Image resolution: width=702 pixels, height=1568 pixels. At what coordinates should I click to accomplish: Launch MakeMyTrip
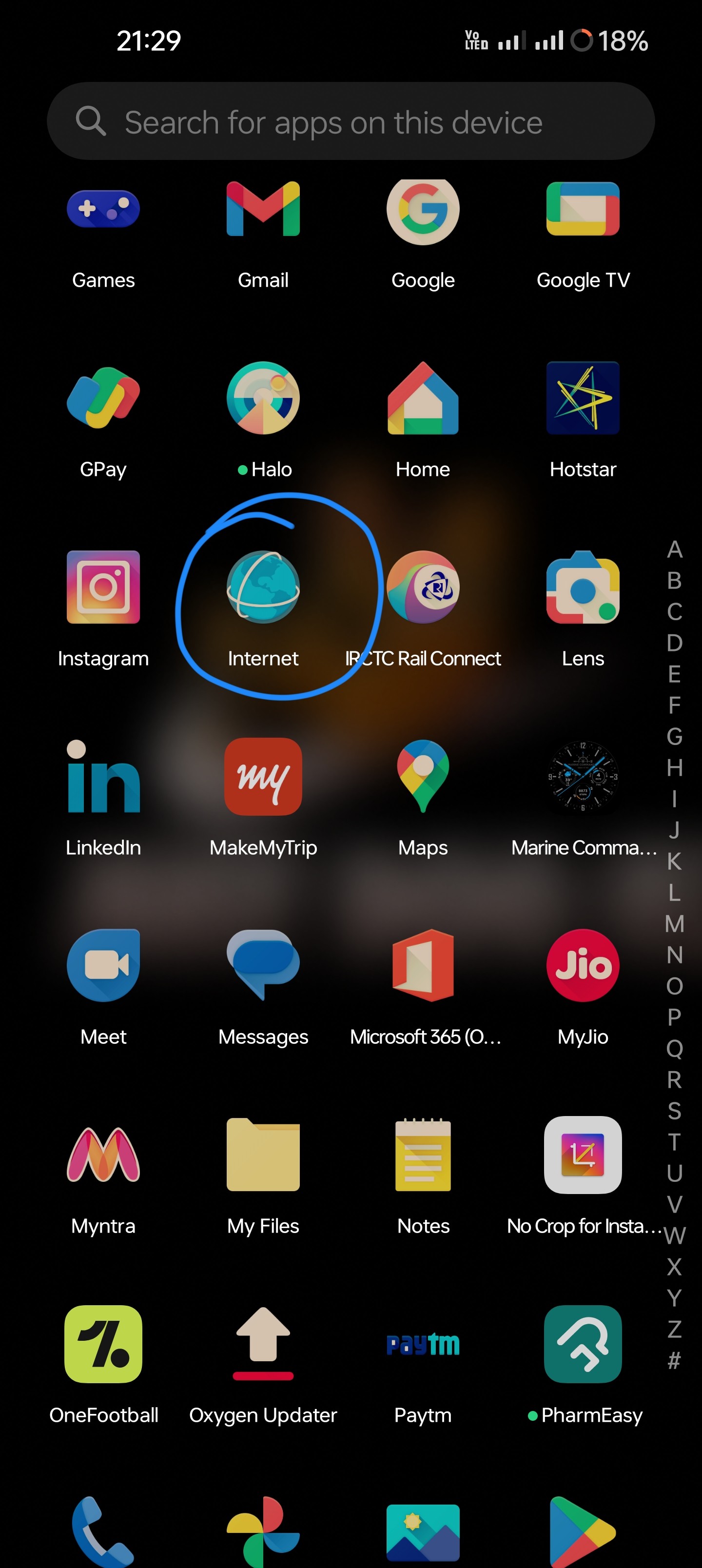pos(263,777)
